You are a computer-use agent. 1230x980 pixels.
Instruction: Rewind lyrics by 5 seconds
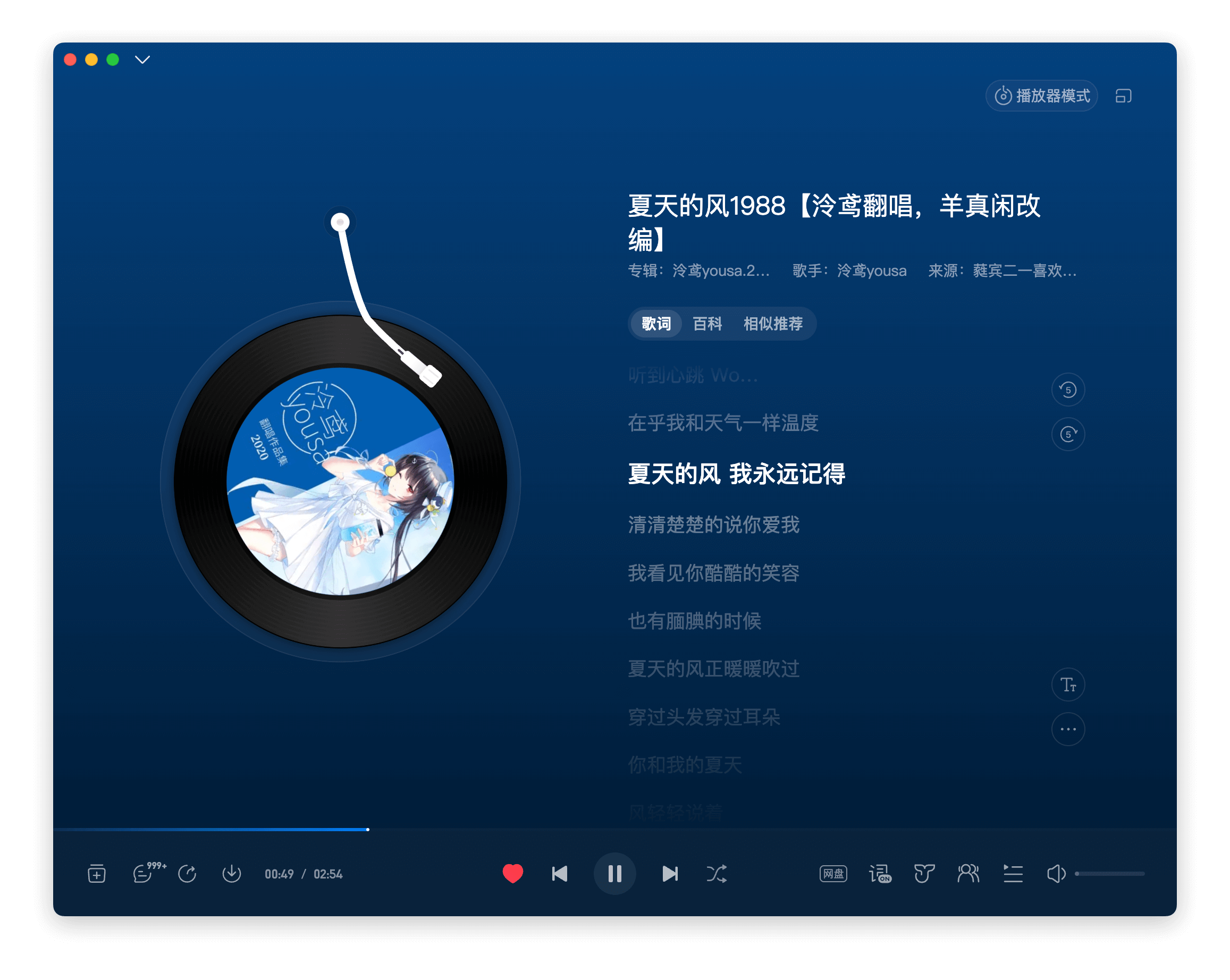pos(1067,390)
